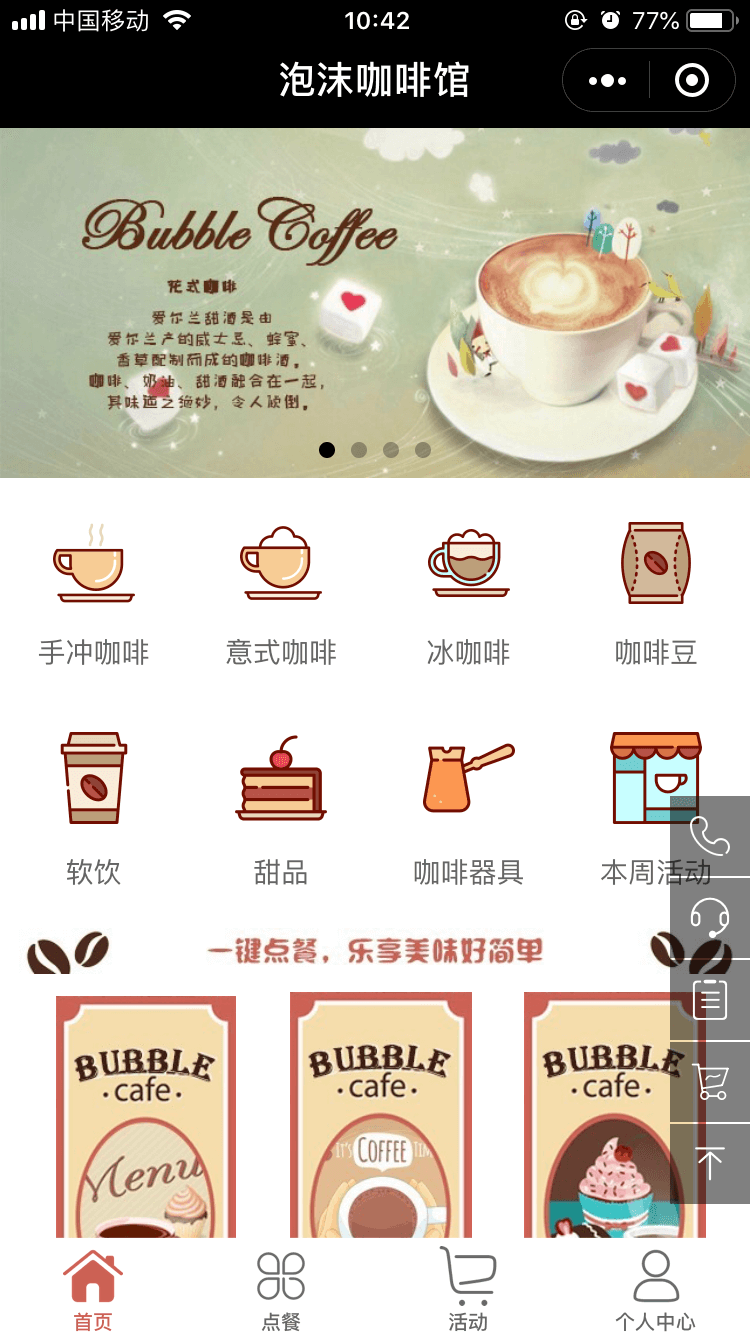Open the 意式咖啡 category

[x=281, y=592]
